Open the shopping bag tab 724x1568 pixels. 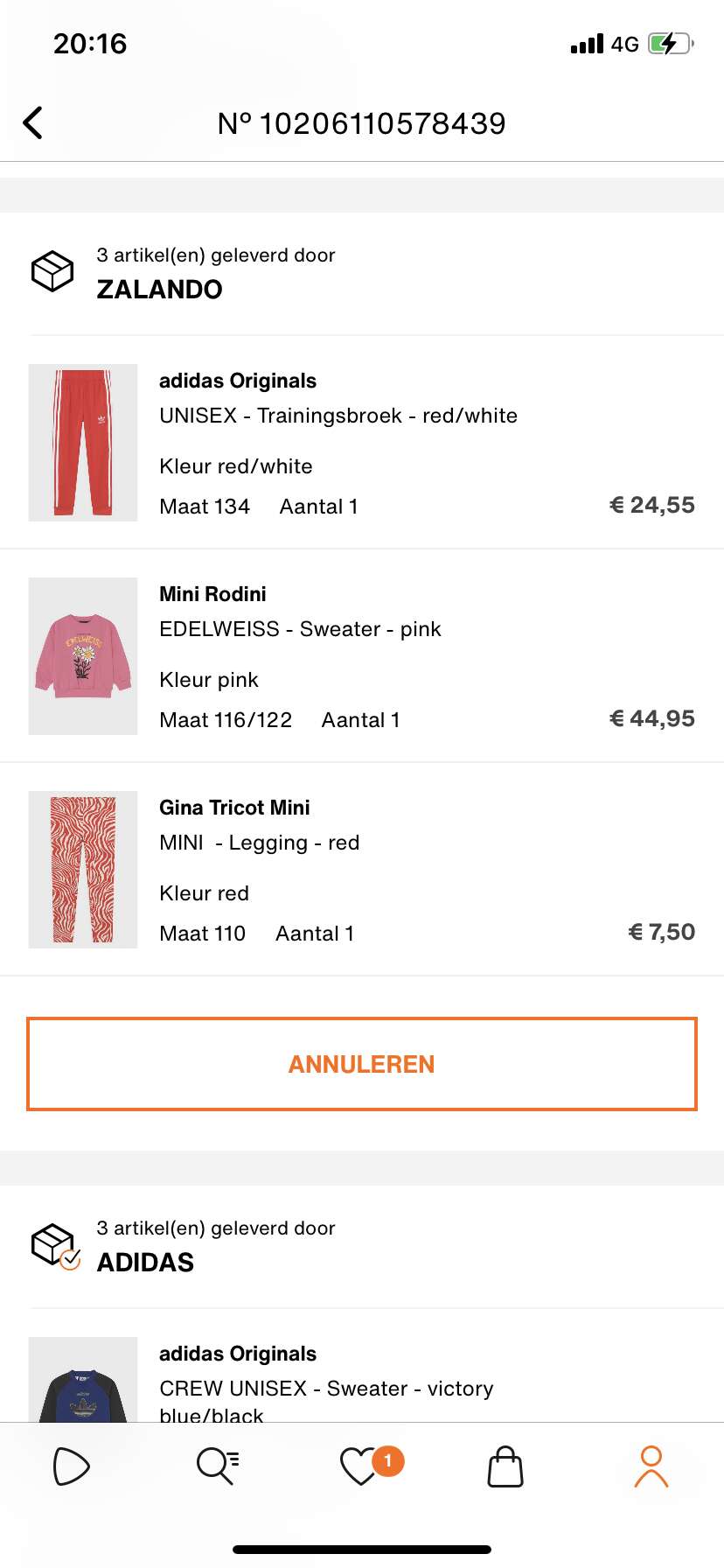click(505, 1466)
